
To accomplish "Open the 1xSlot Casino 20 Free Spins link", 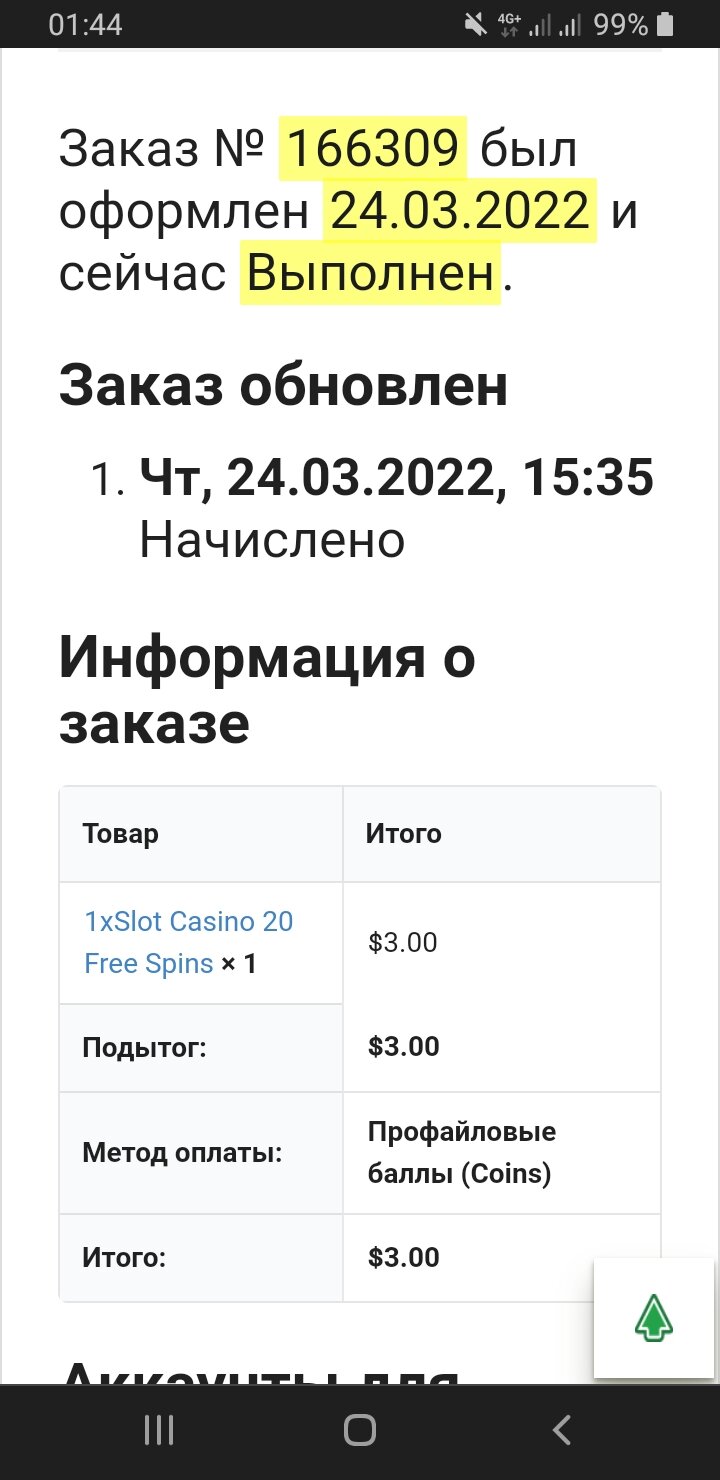I will [x=188, y=921].
